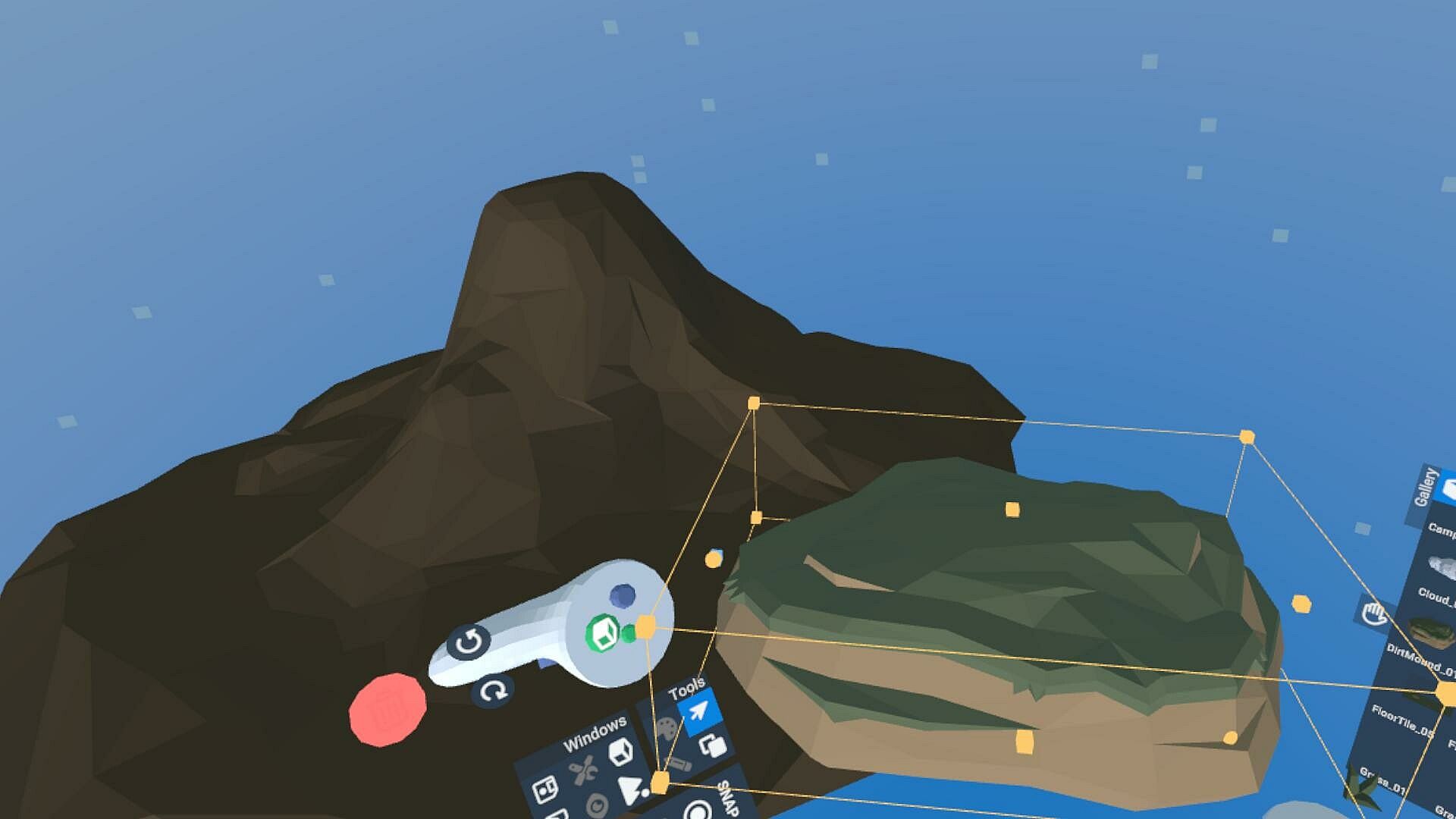This screenshot has height=819, width=1456.
Task: Select the arrow selection tool
Action: (x=698, y=711)
